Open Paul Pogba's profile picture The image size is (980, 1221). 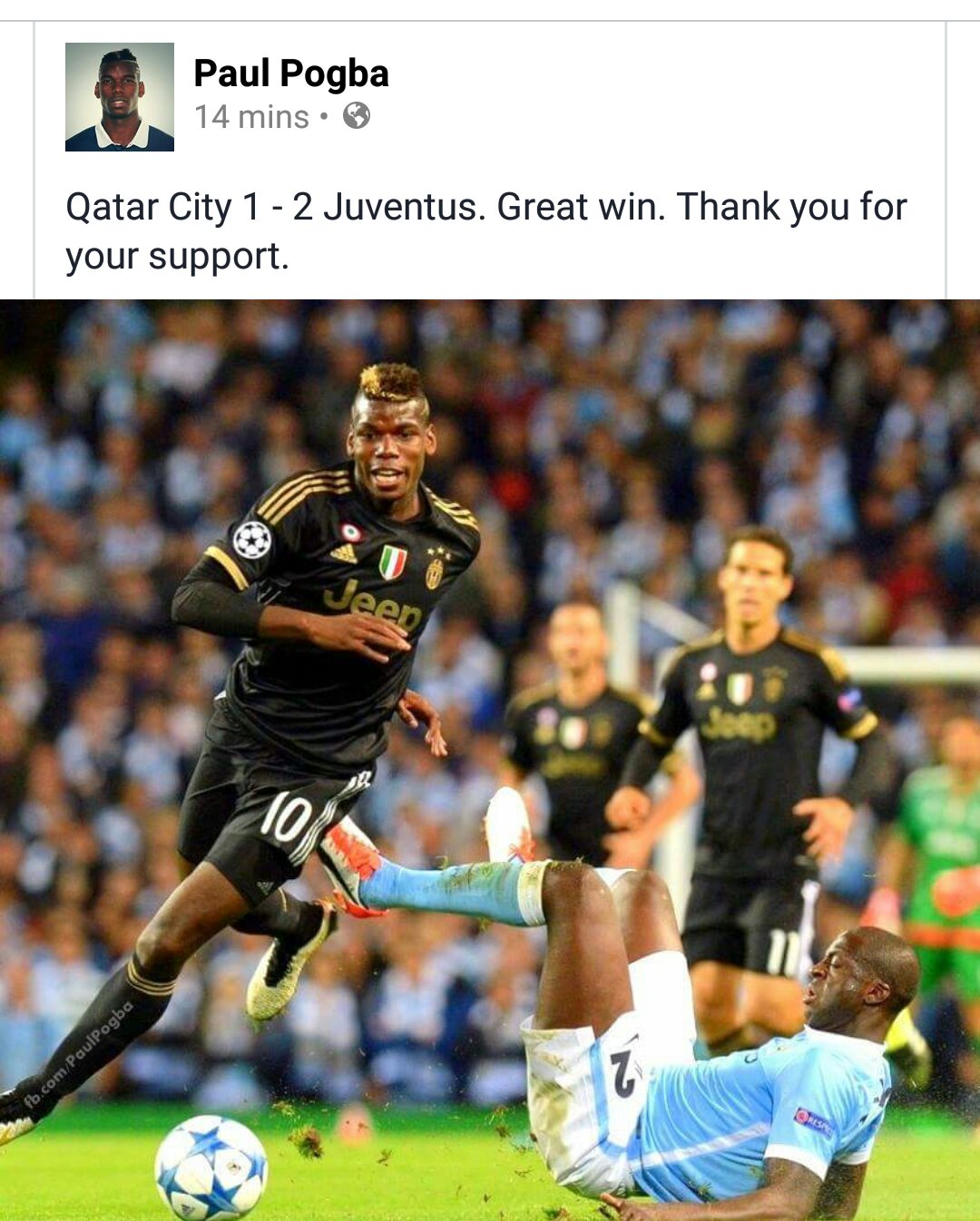point(119,96)
